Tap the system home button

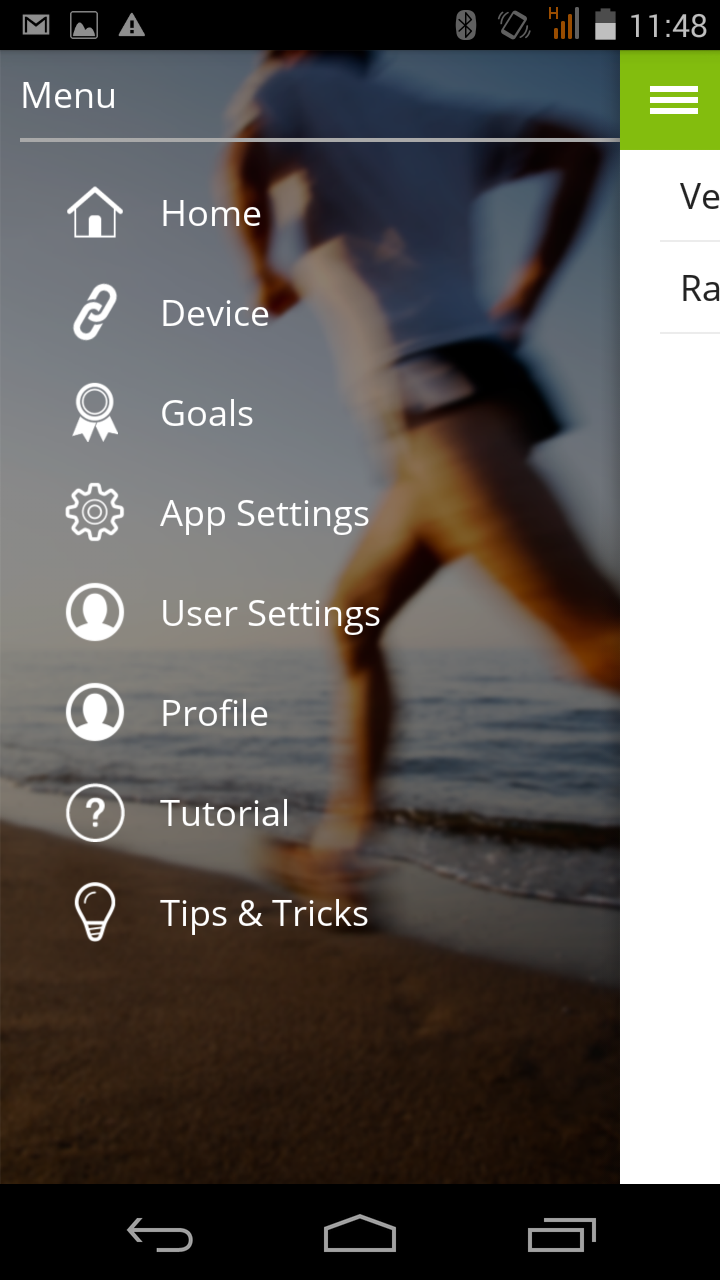360,1233
